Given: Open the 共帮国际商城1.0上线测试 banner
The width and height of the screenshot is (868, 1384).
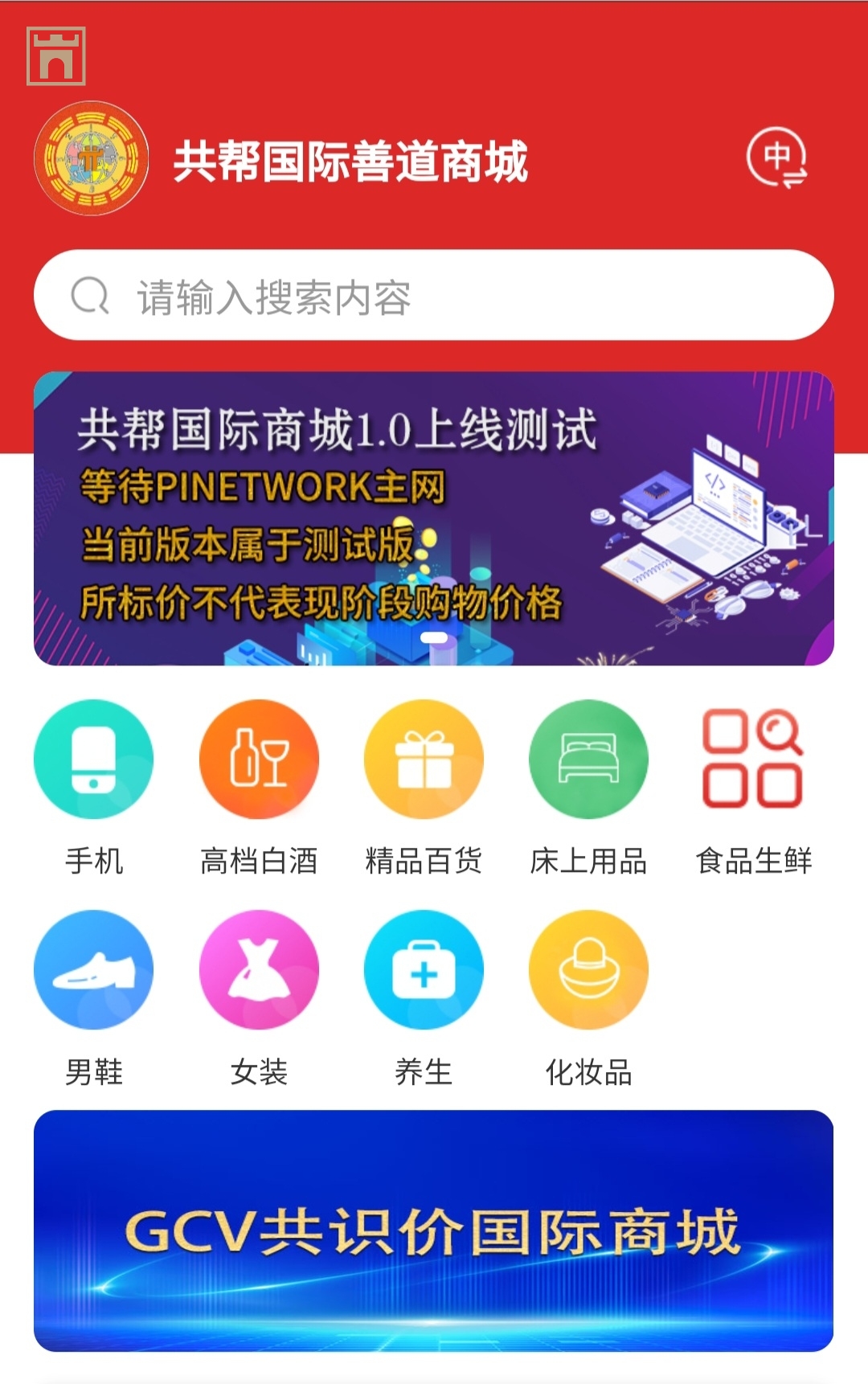Looking at the screenshot, I should (x=434, y=518).
